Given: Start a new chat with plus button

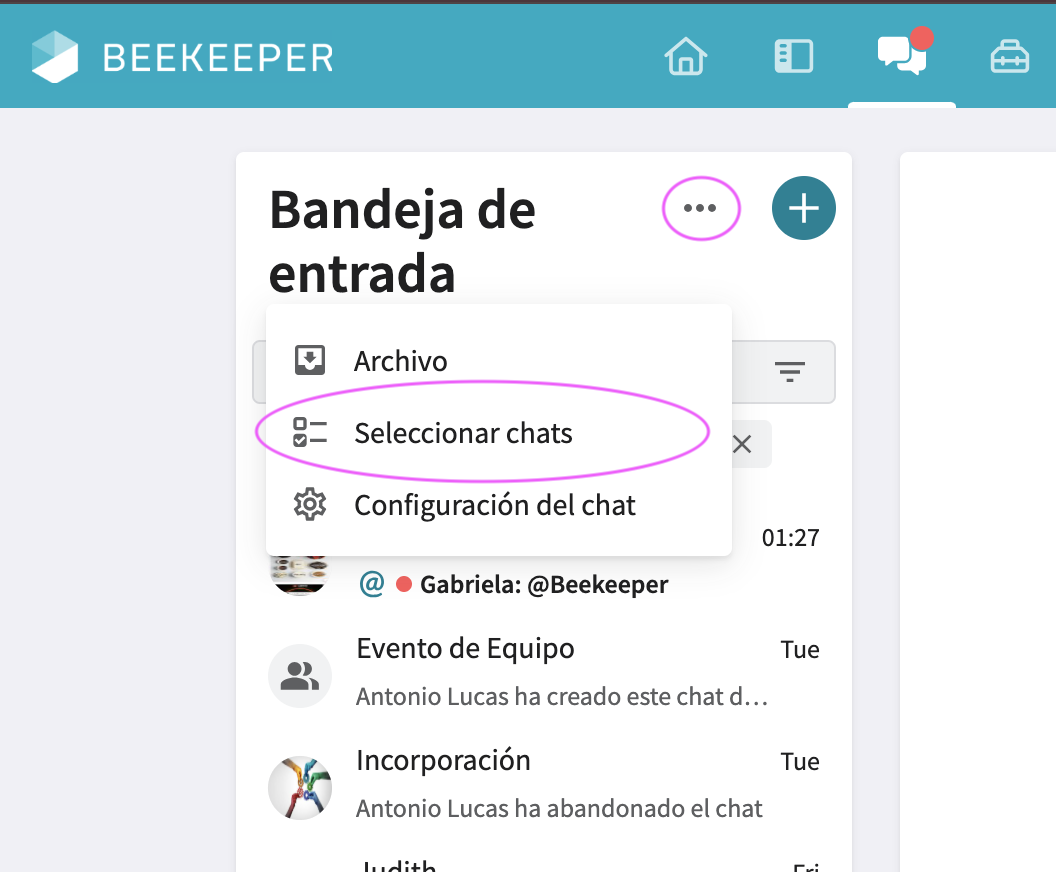Looking at the screenshot, I should pyautogui.click(x=803, y=208).
